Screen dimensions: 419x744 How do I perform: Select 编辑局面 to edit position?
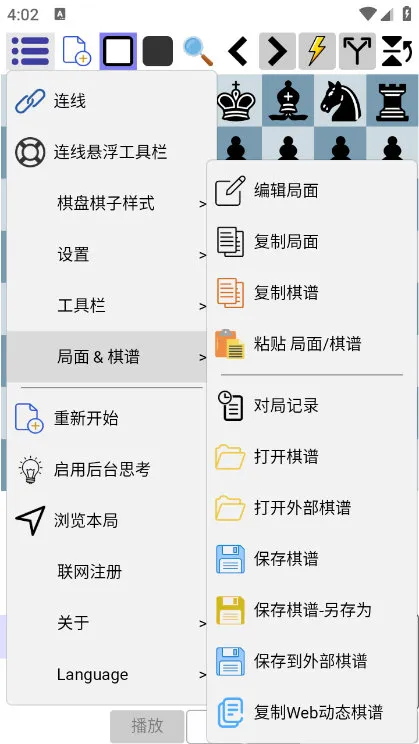tap(312, 191)
